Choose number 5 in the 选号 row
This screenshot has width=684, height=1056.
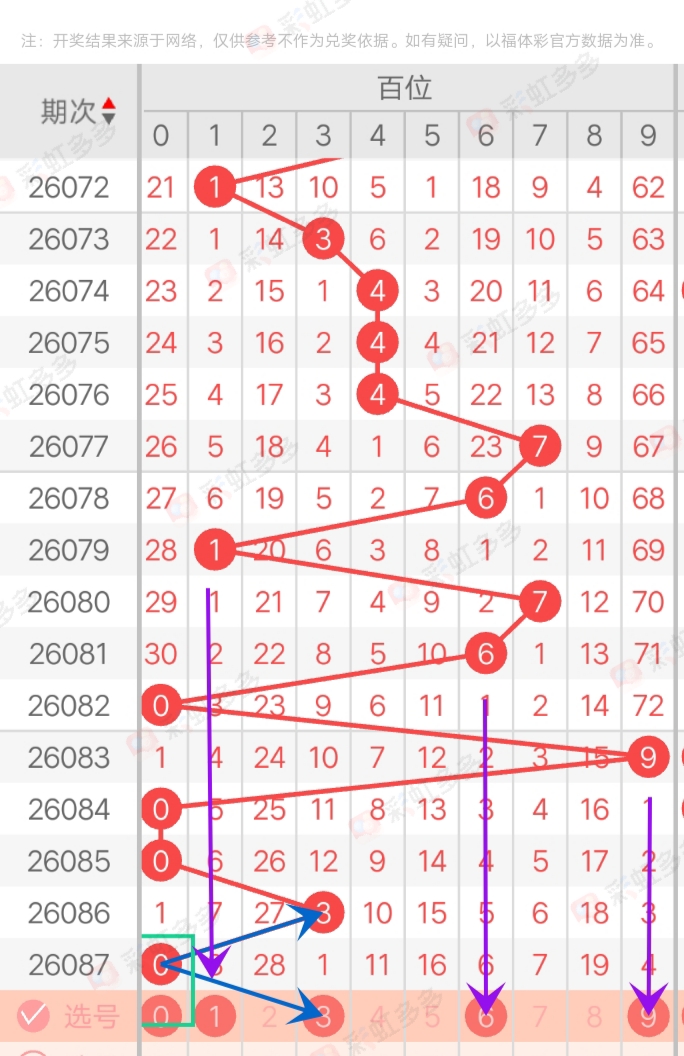pos(431,1017)
